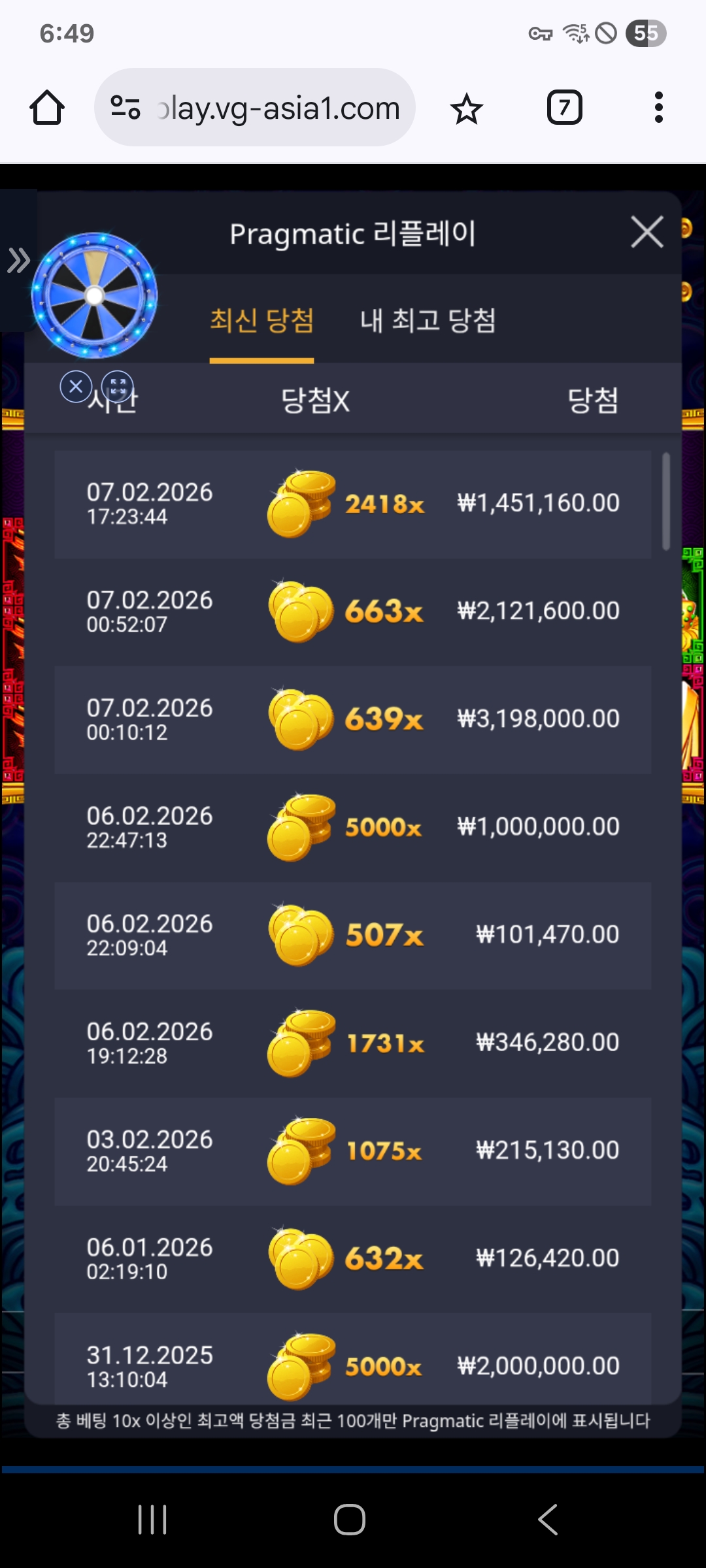Close the Pragmatic replay dialog

pyautogui.click(x=647, y=232)
